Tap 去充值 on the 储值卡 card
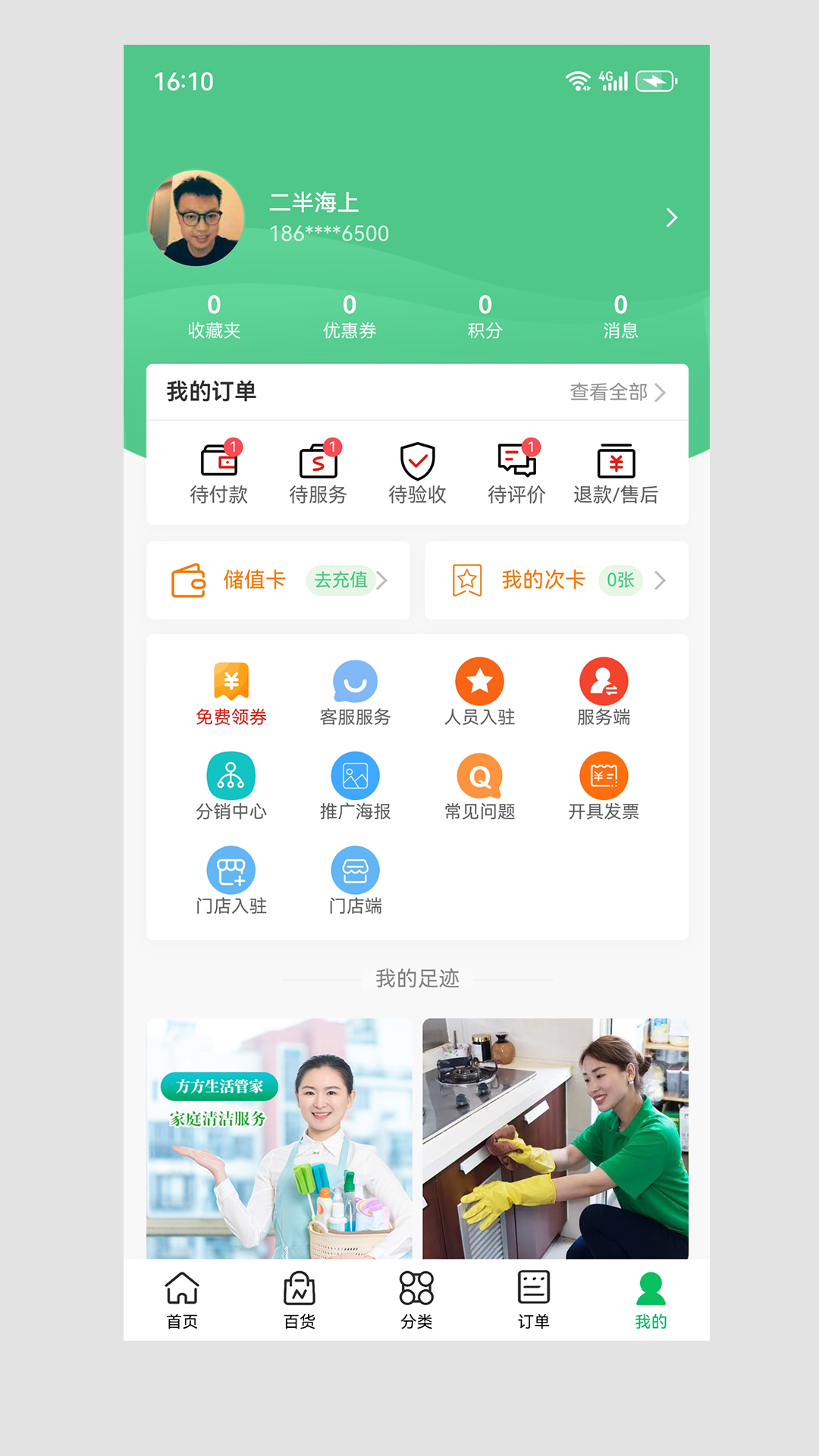The image size is (819, 1456). pyautogui.click(x=342, y=580)
